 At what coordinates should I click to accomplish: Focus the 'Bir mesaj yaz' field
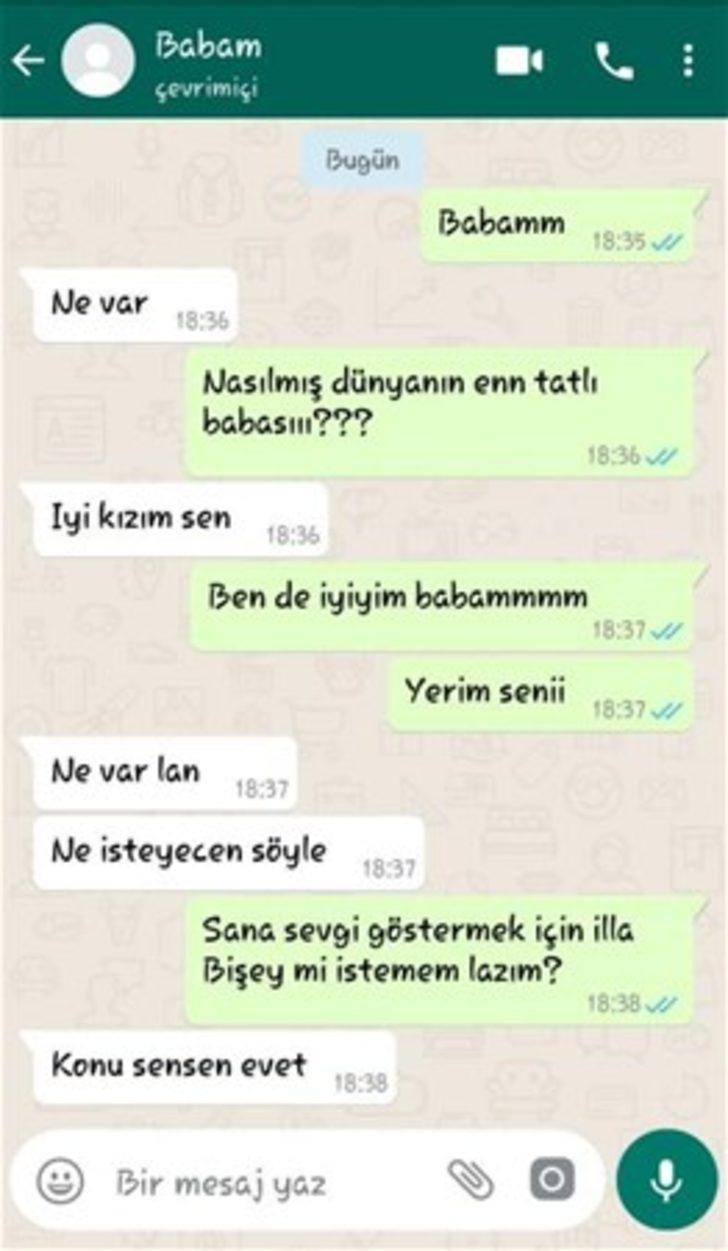pos(260,1183)
